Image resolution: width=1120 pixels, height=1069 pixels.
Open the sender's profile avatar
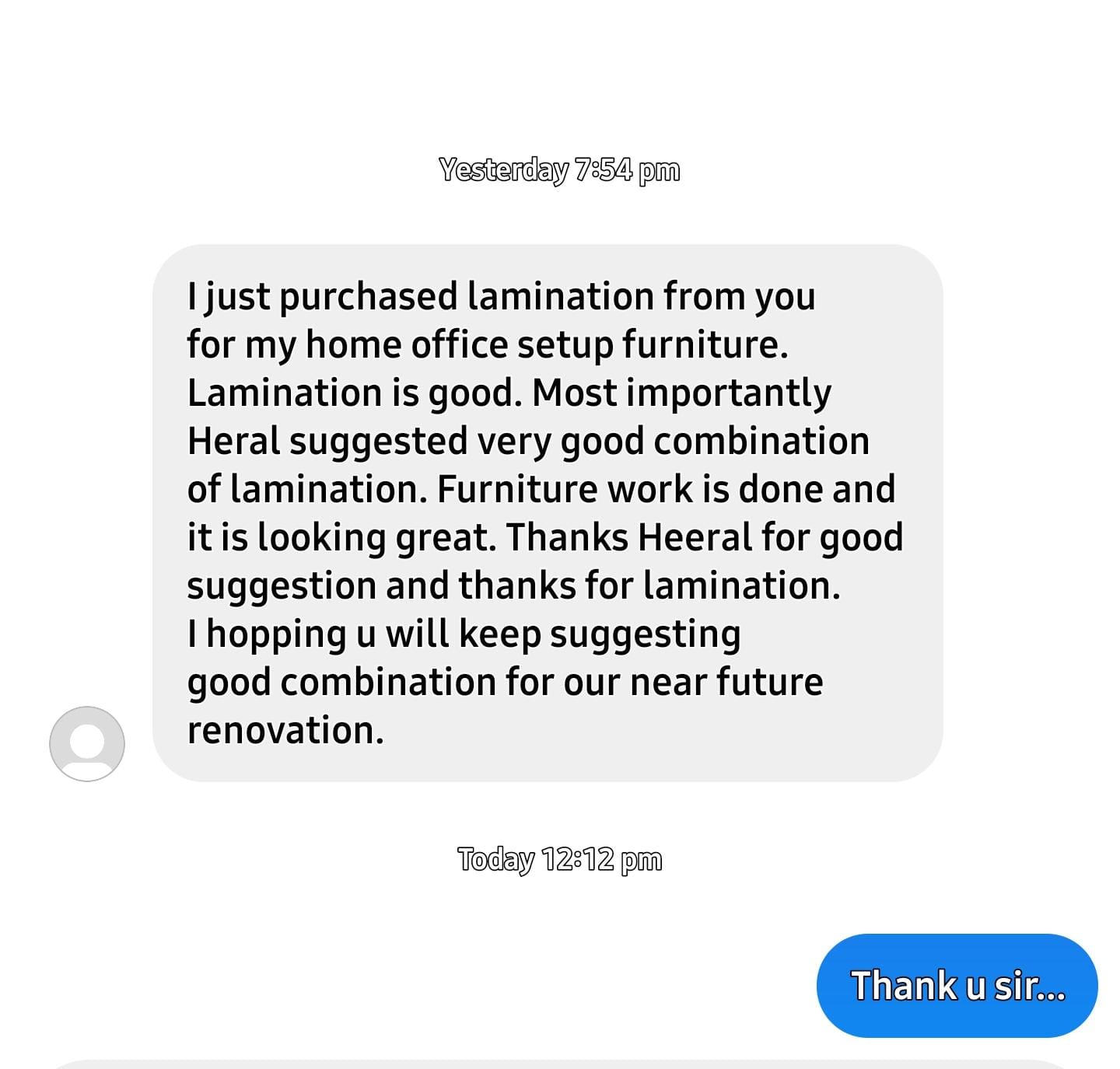point(87,744)
